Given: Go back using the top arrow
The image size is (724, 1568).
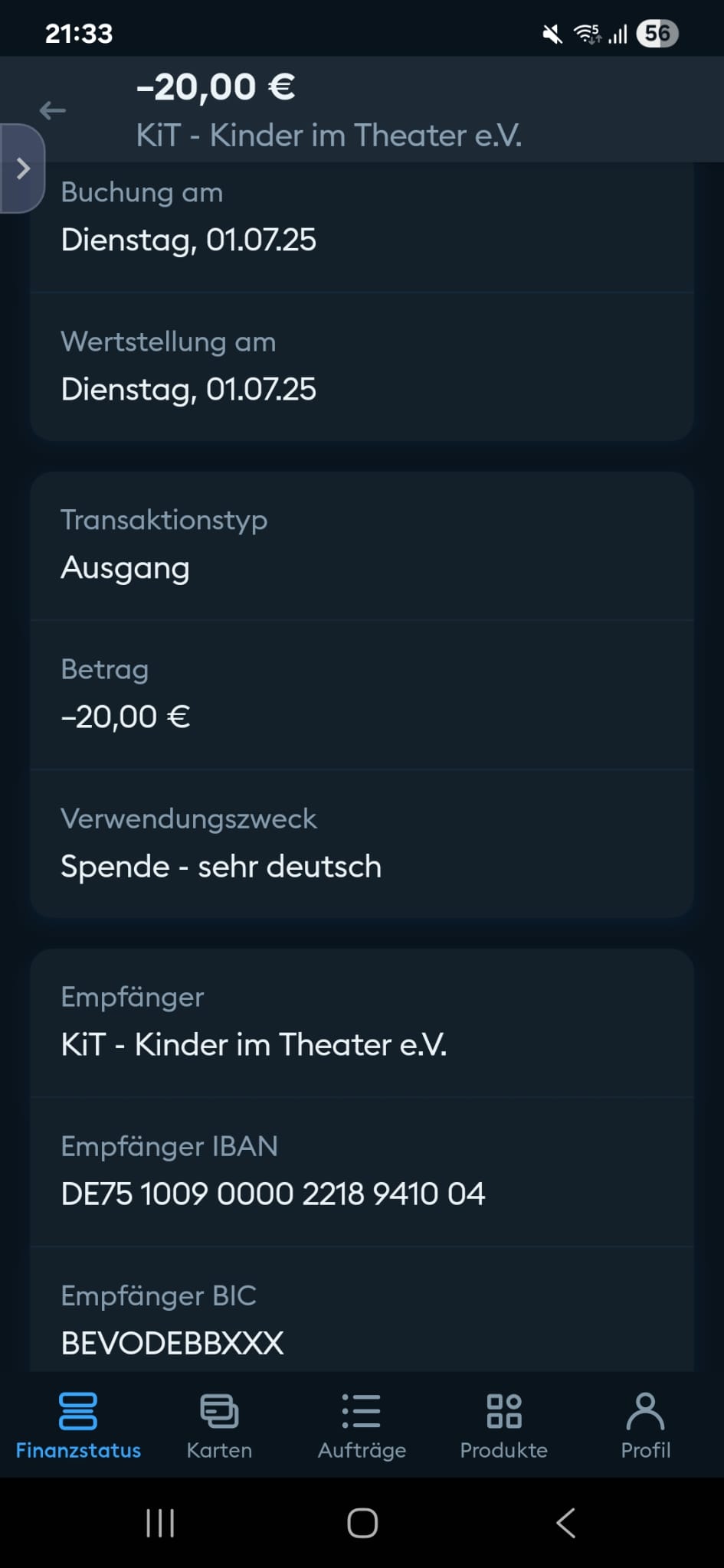Looking at the screenshot, I should [x=52, y=110].
